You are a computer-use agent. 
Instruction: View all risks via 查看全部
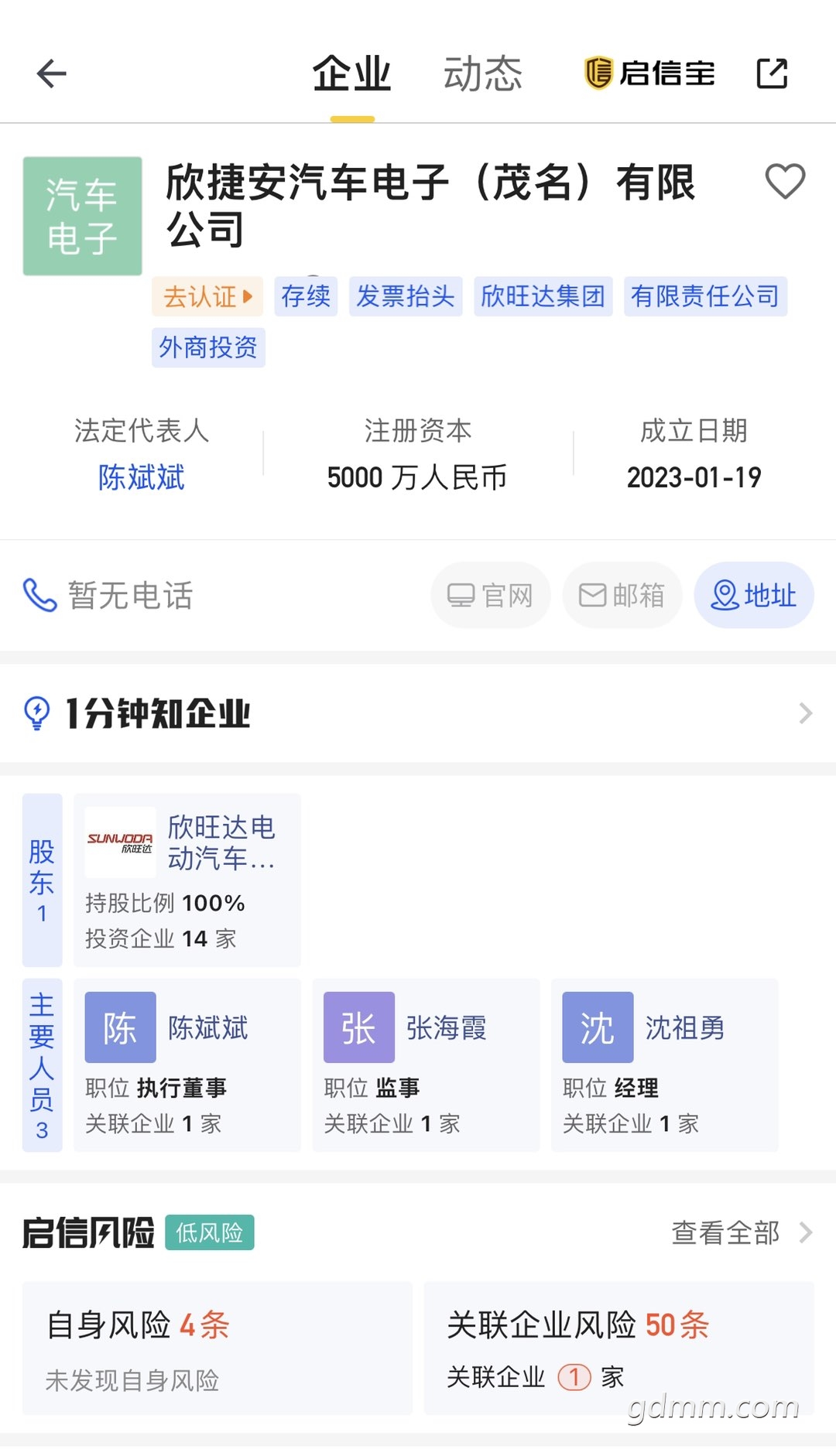tap(740, 1232)
